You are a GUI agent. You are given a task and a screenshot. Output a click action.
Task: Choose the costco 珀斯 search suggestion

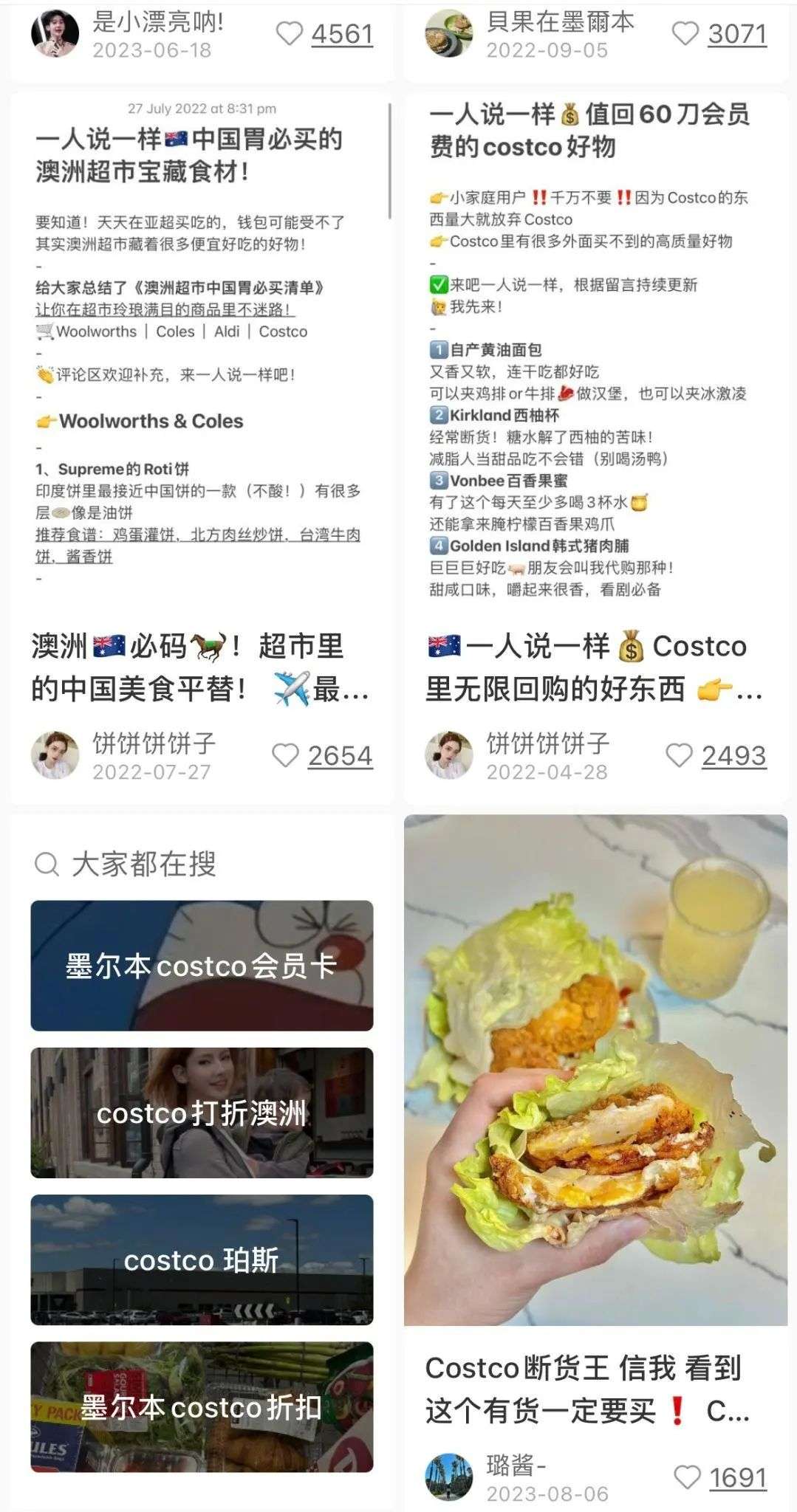(x=202, y=1260)
